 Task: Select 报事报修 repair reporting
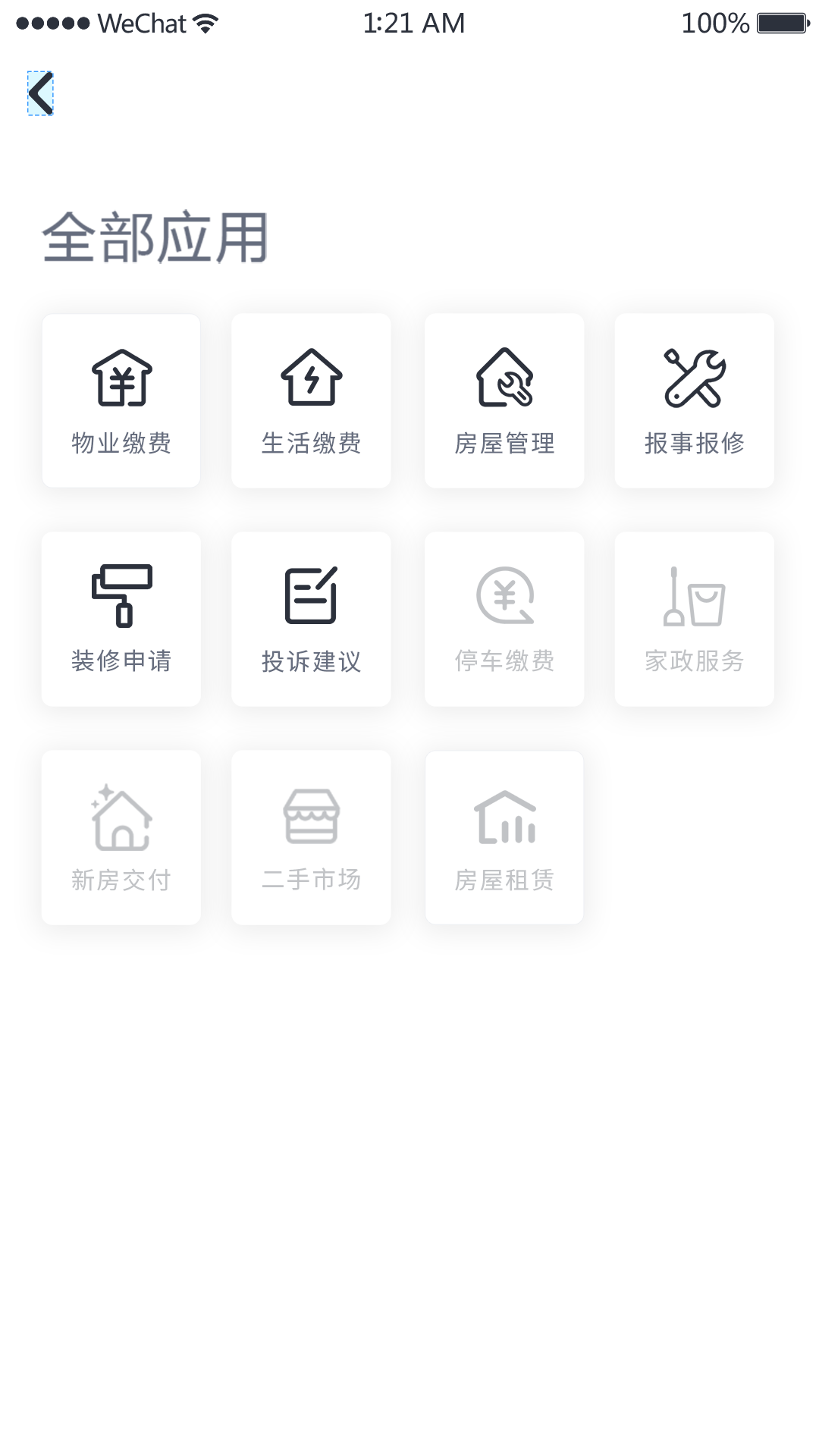694,400
